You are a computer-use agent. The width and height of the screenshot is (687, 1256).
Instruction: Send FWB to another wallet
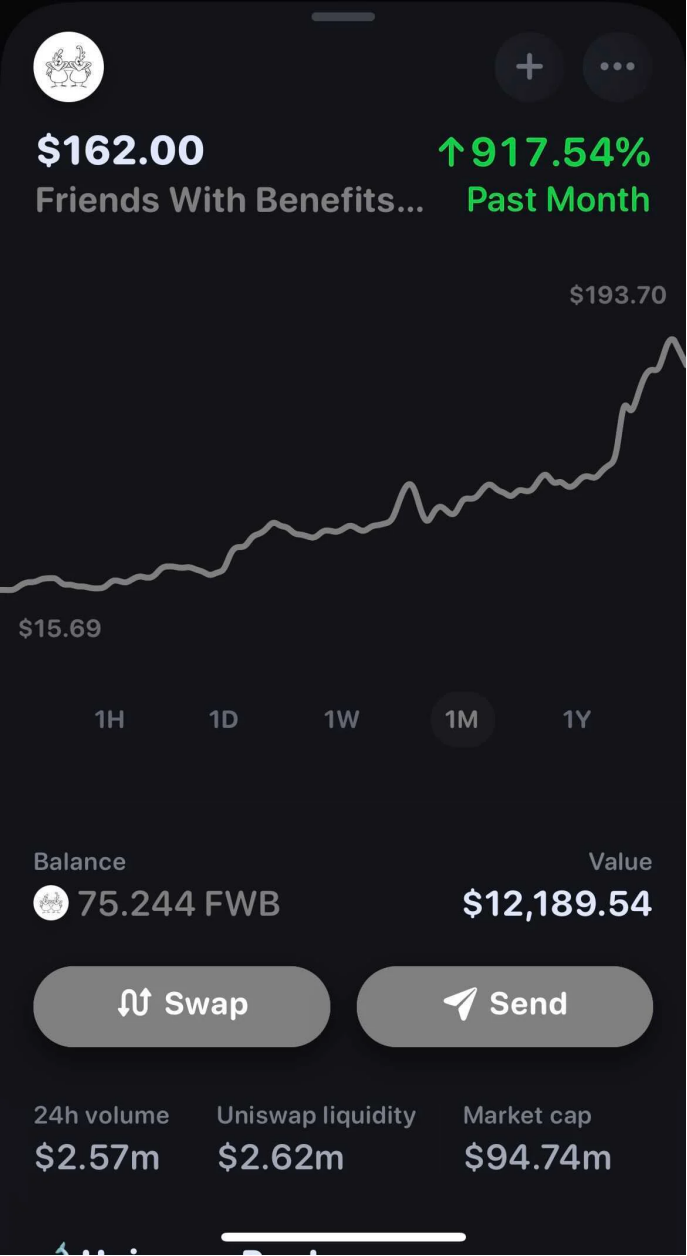click(x=505, y=1006)
